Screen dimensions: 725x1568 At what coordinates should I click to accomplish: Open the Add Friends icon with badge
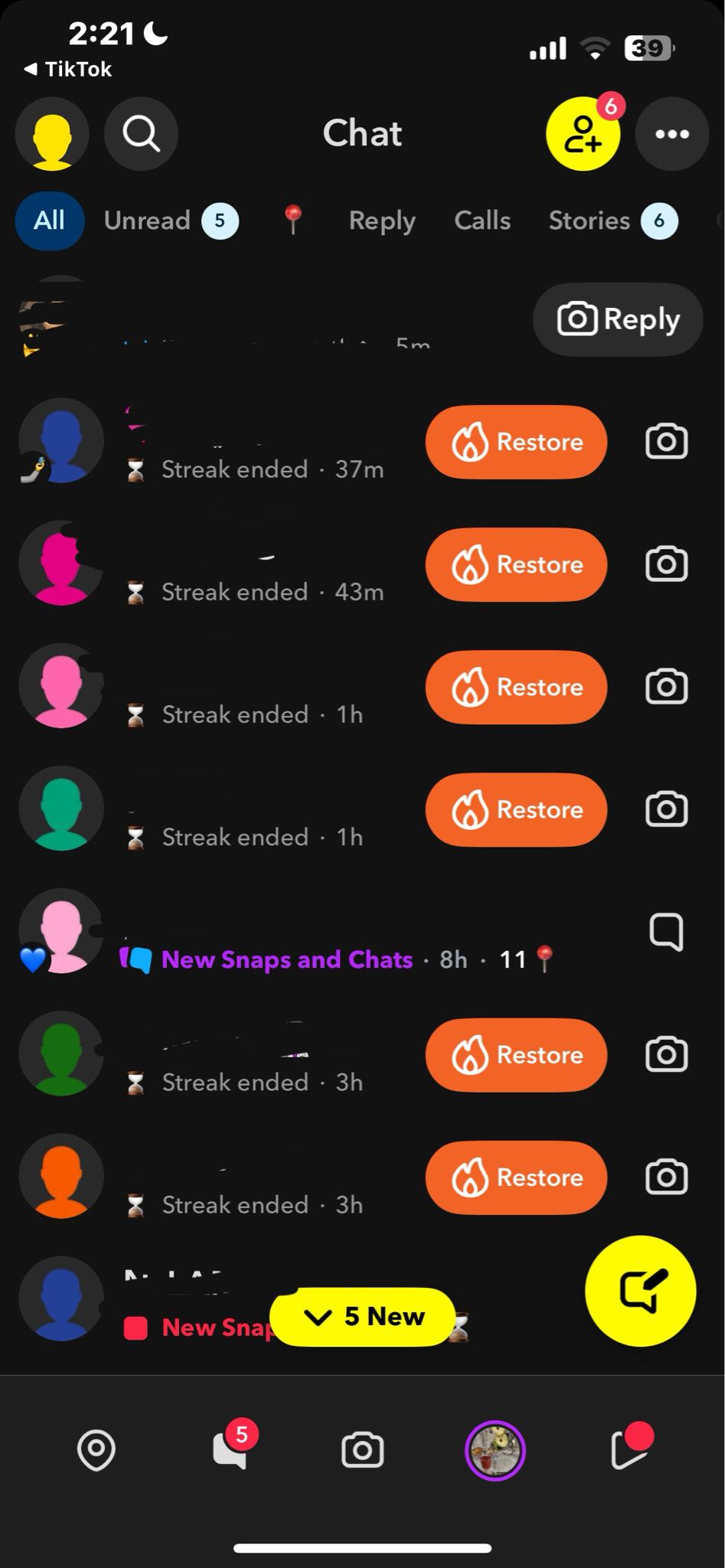(583, 134)
